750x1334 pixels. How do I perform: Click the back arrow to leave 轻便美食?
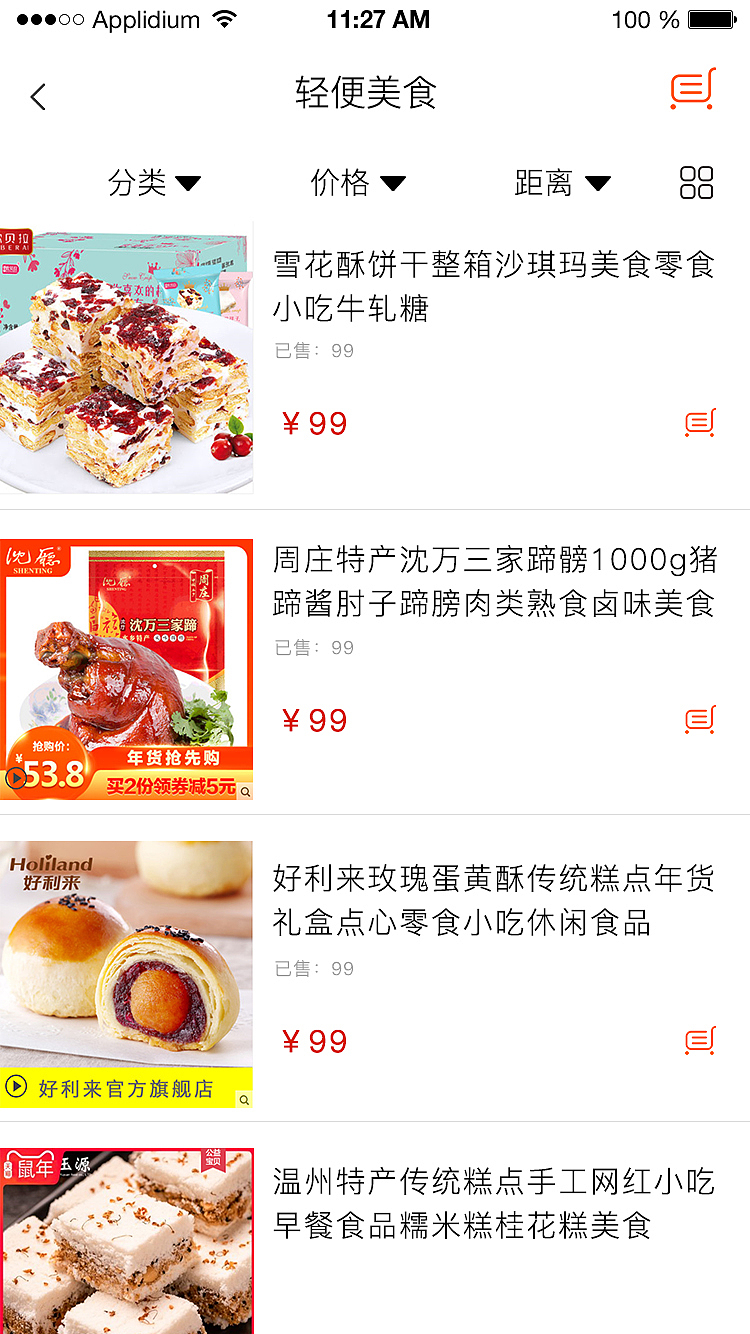click(38, 96)
